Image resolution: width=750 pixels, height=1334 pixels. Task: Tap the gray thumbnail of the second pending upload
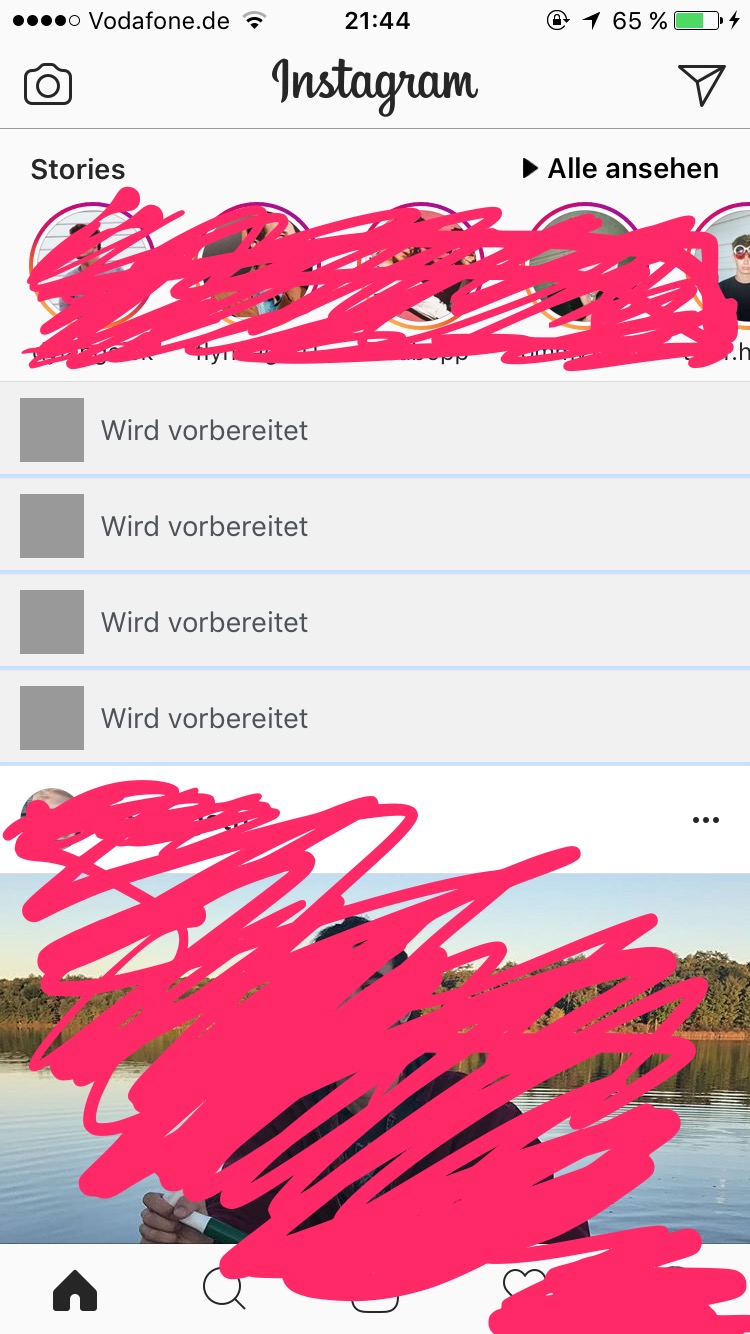51,525
